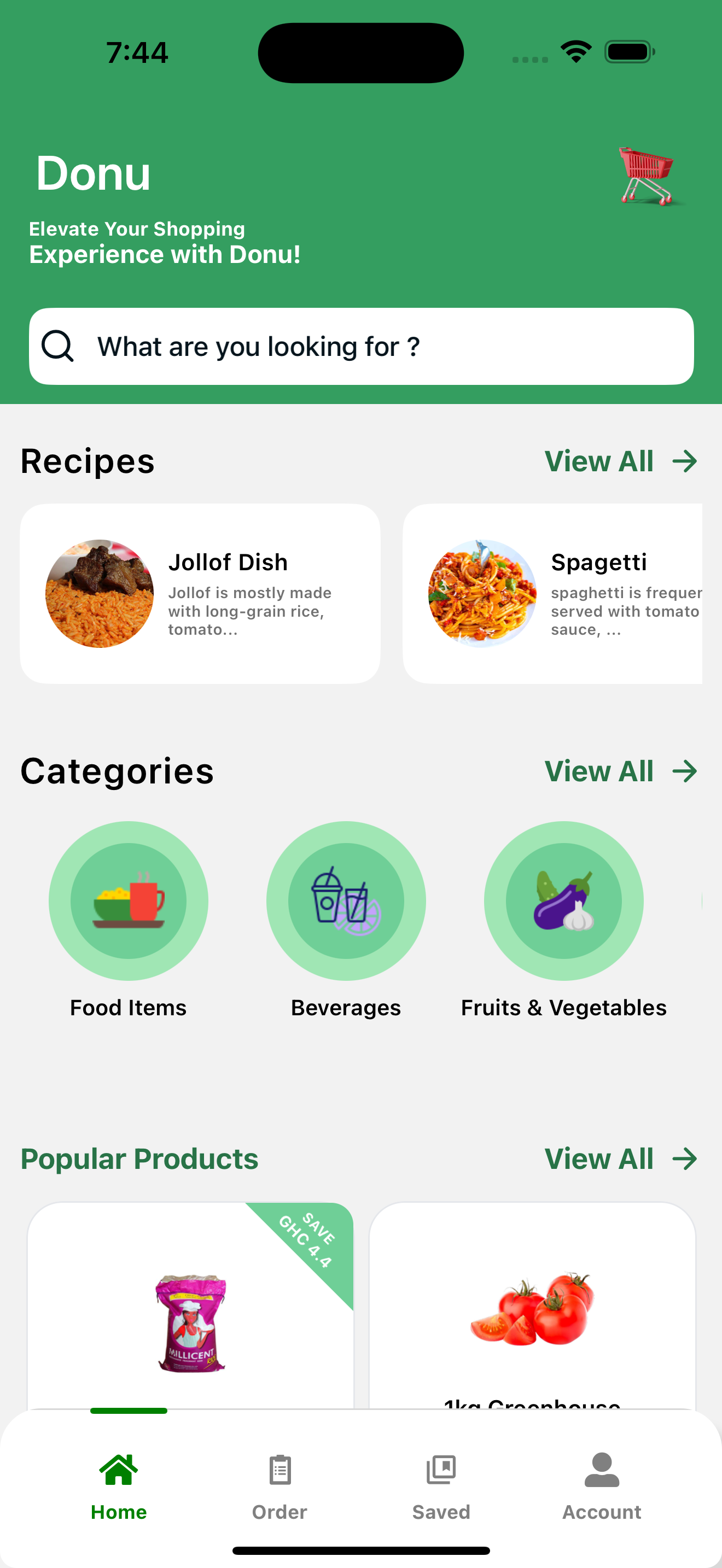Select the Fruits & Vegetables category icon
Image resolution: width=722 pixels, height=1568 pixels.
pyautogui.click(x=564, y=900)
